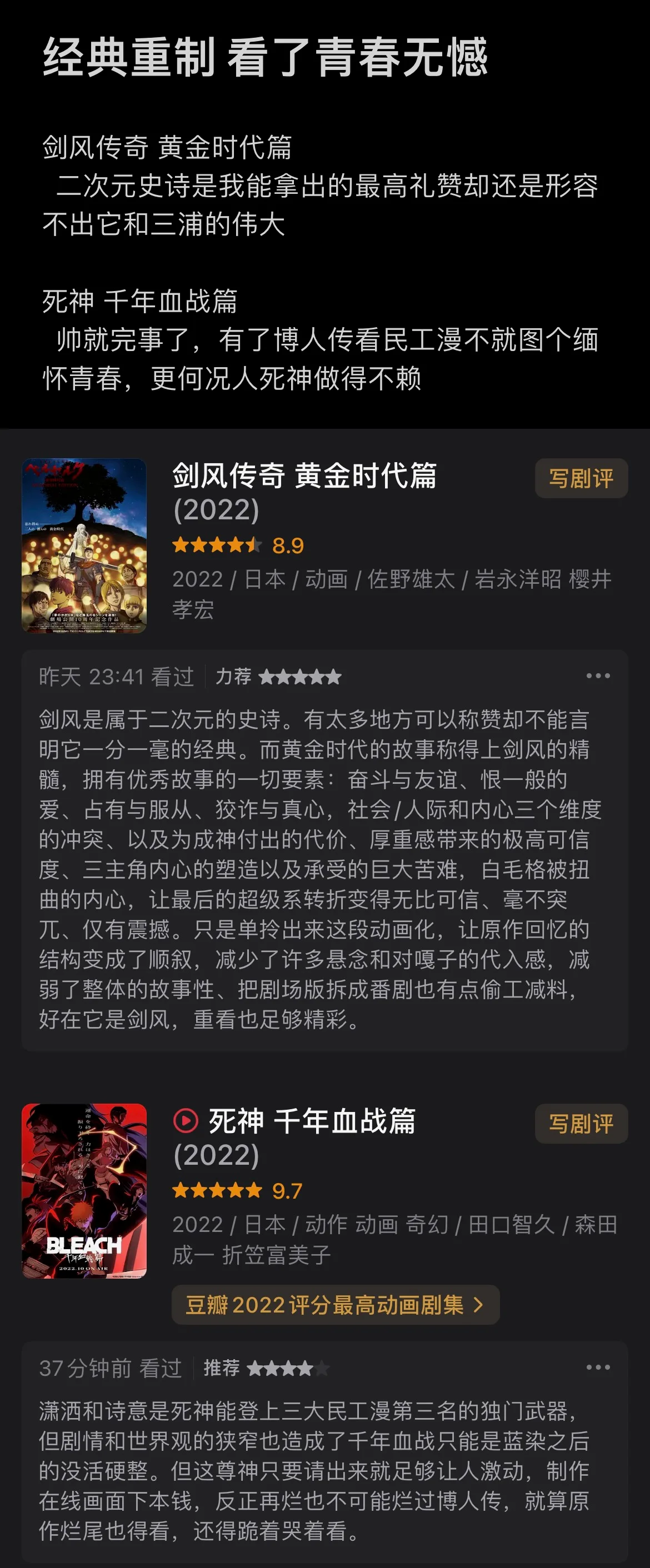The width and height of the screenshot is (650, 1568).
Task: Open the 剑风传奇 黄金时代篇 poster
Action: 84,546
